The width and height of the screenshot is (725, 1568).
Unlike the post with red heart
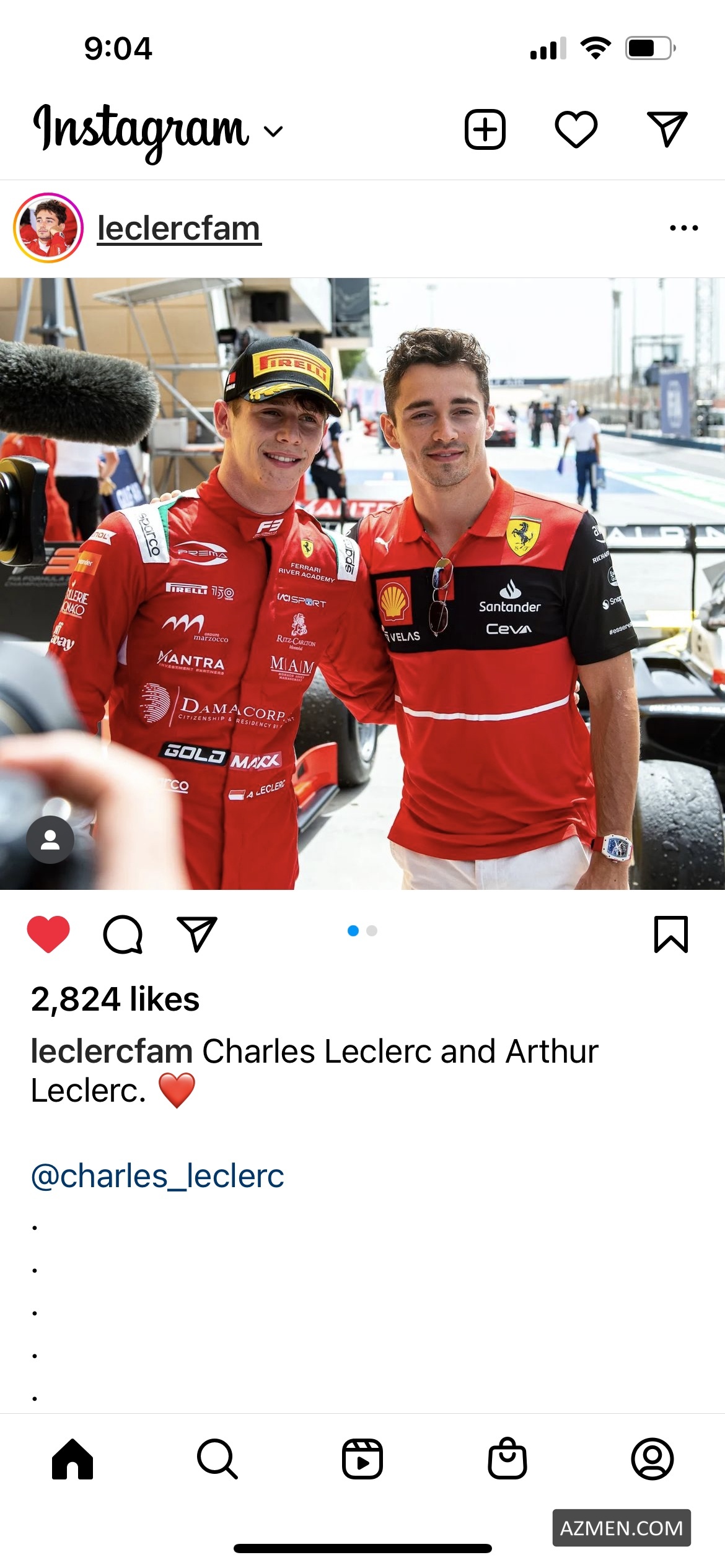[48, 934]
